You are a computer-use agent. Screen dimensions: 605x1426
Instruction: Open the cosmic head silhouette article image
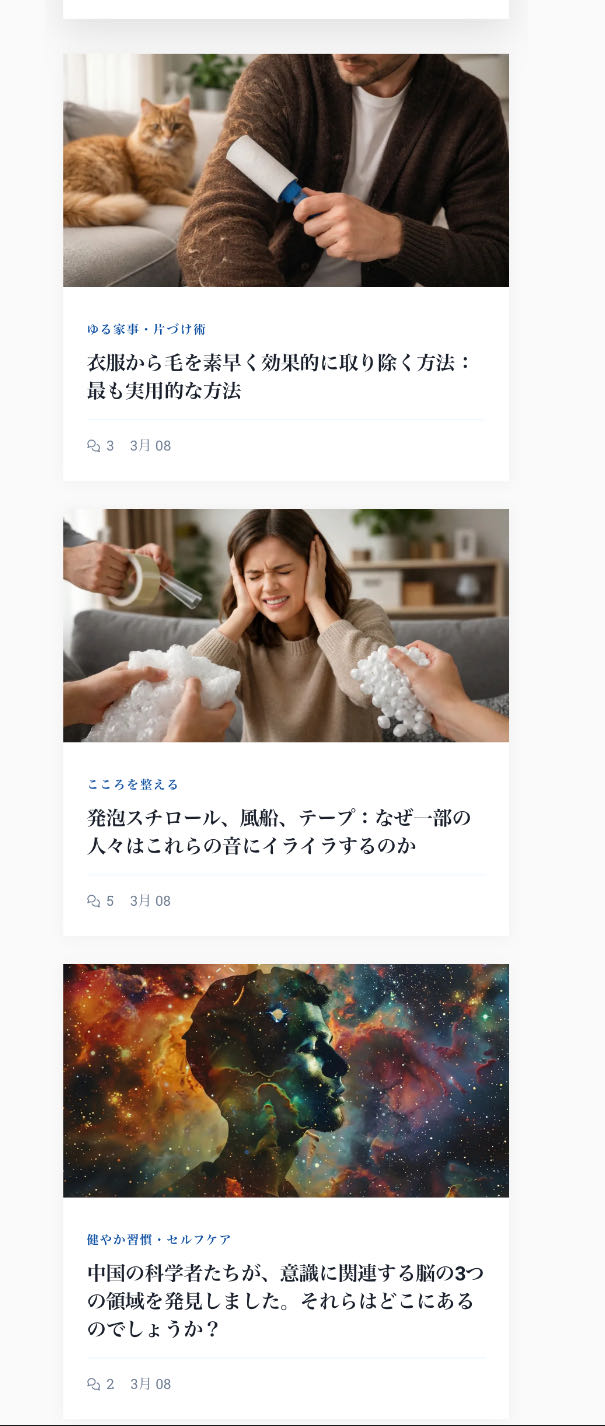[x=285, y=1080]
